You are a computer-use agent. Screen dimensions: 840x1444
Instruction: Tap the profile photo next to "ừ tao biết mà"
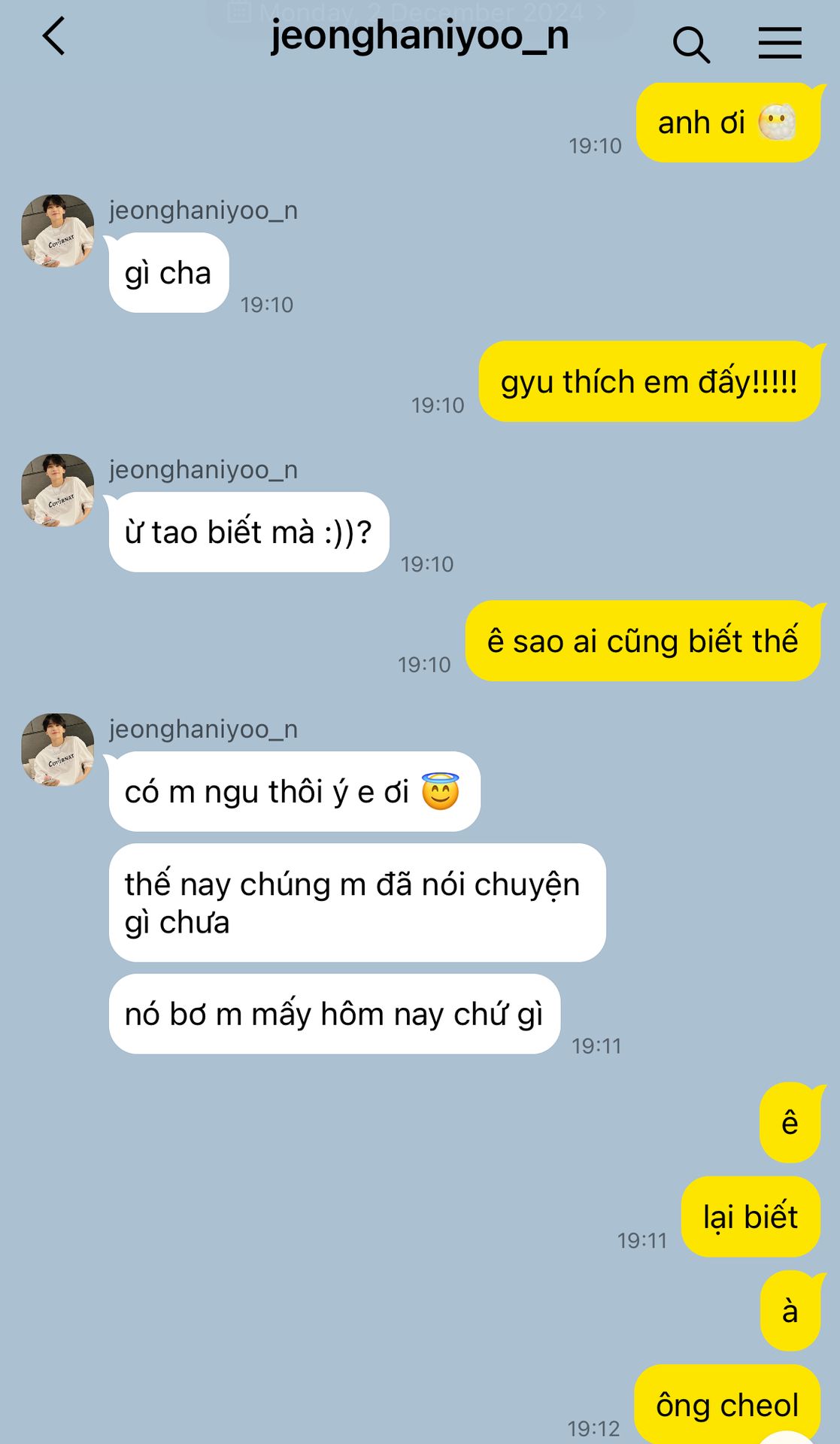click(58, 490)
